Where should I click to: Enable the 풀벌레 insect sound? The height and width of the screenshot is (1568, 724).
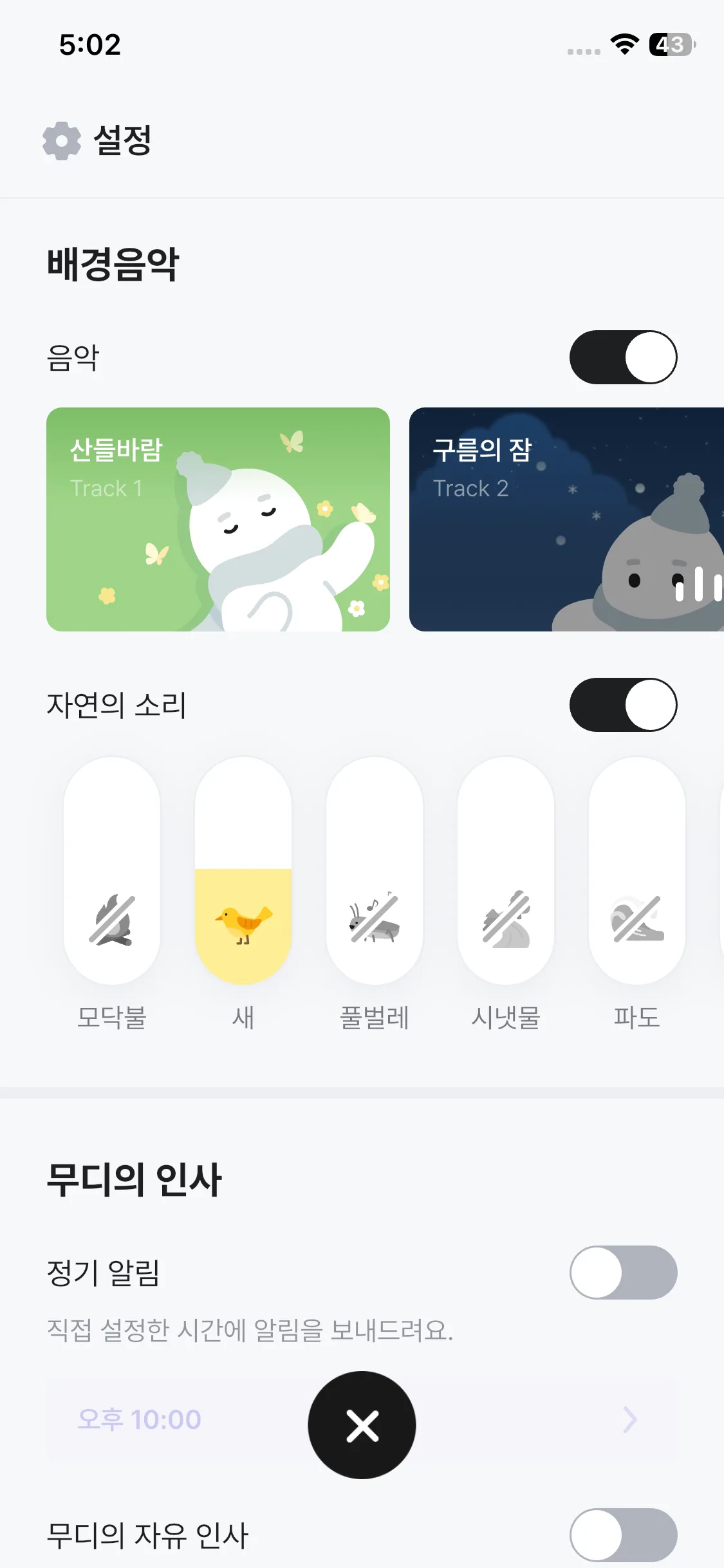(x=375, y=870)
